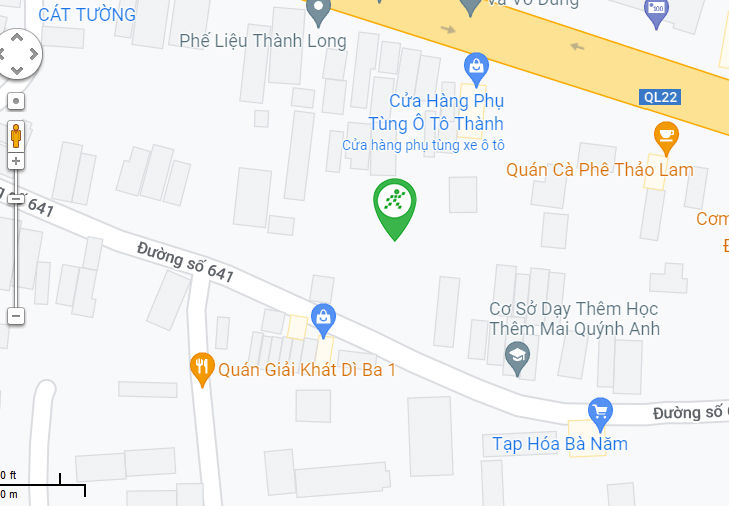The image size is (729, 506).
Task: Tap the Street View pegman icon
Action: click(x=16, y=135)
